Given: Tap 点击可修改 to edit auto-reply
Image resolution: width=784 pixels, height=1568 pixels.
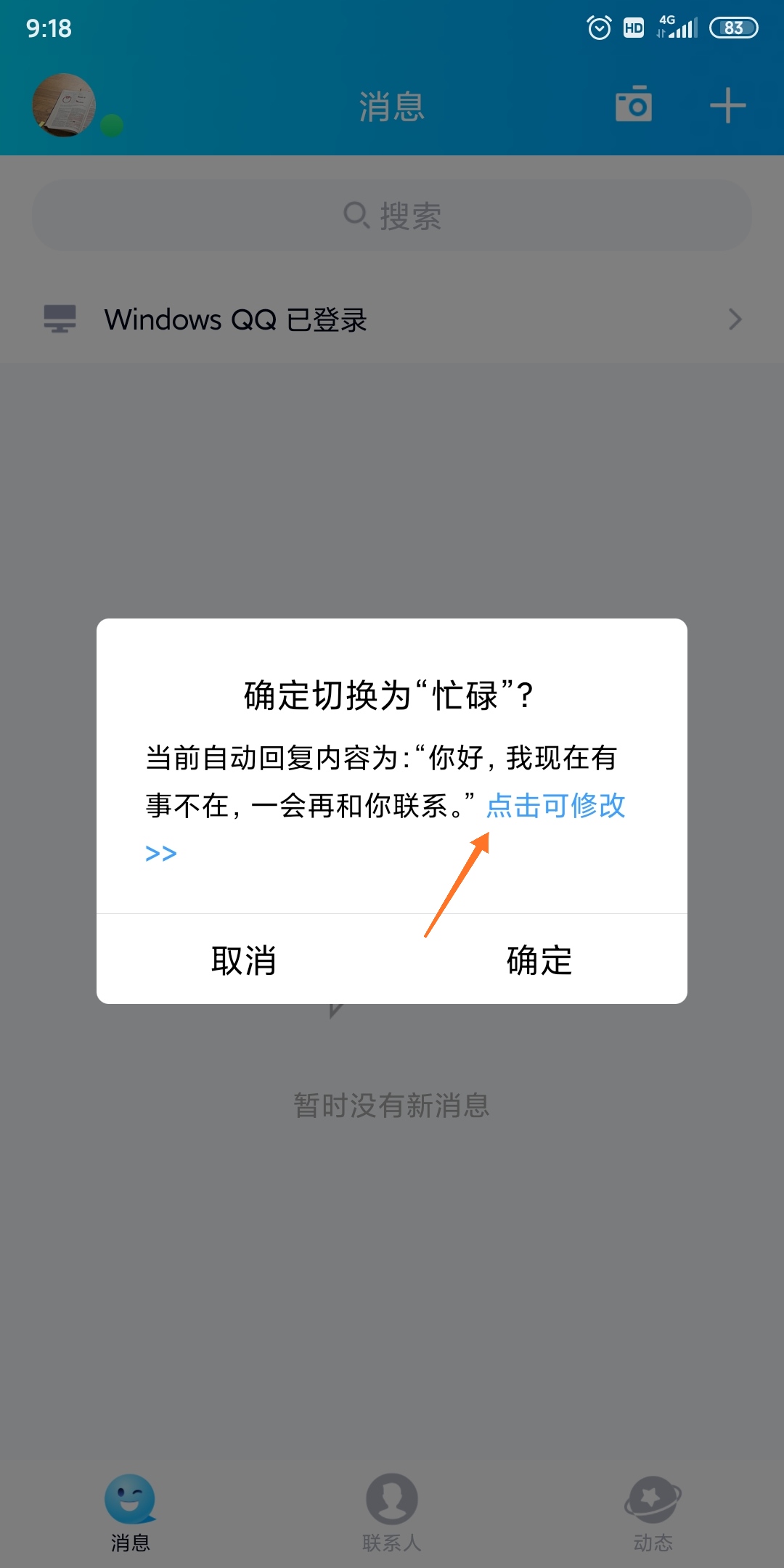Looking at the screenshot, I should tap(556, 806).
